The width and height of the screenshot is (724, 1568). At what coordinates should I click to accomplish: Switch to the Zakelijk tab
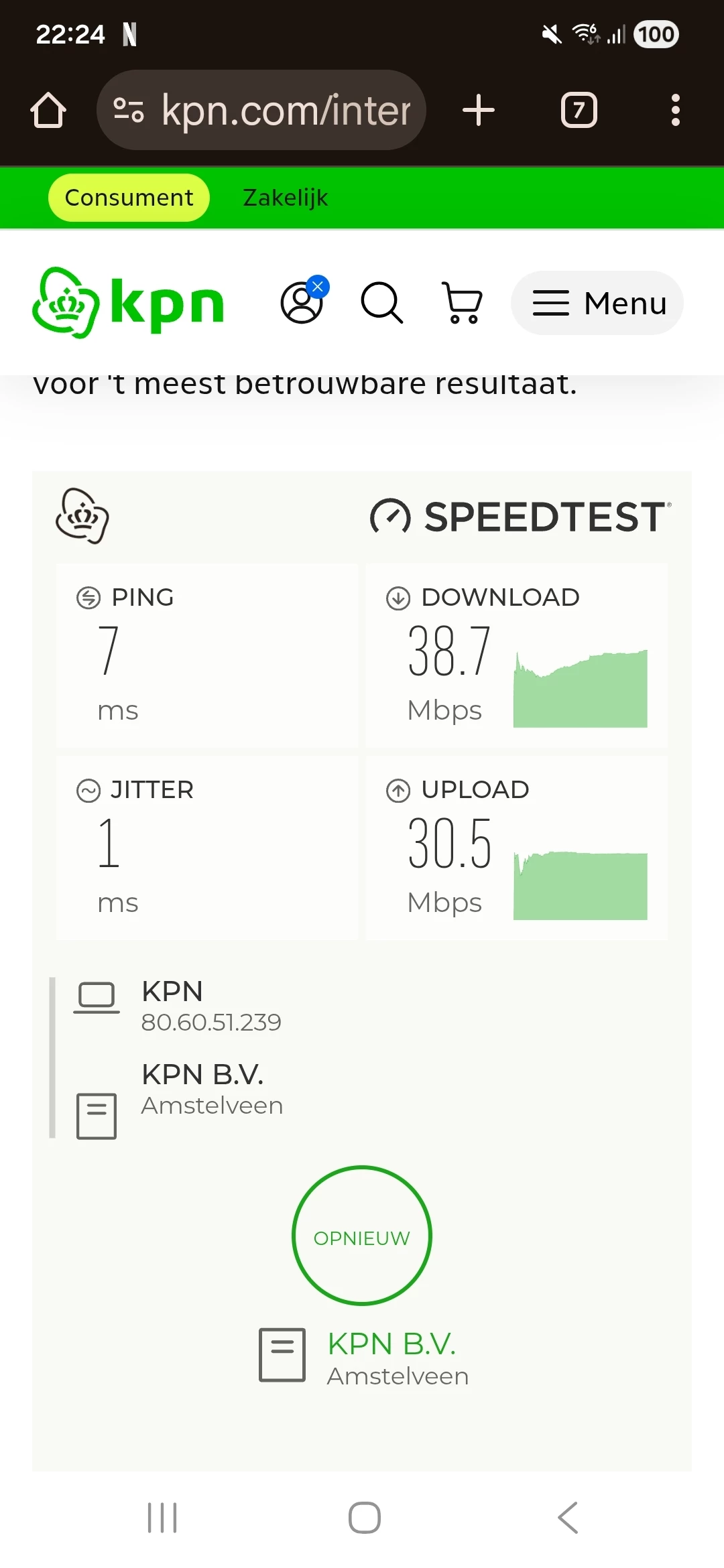(x=285, y=198)
